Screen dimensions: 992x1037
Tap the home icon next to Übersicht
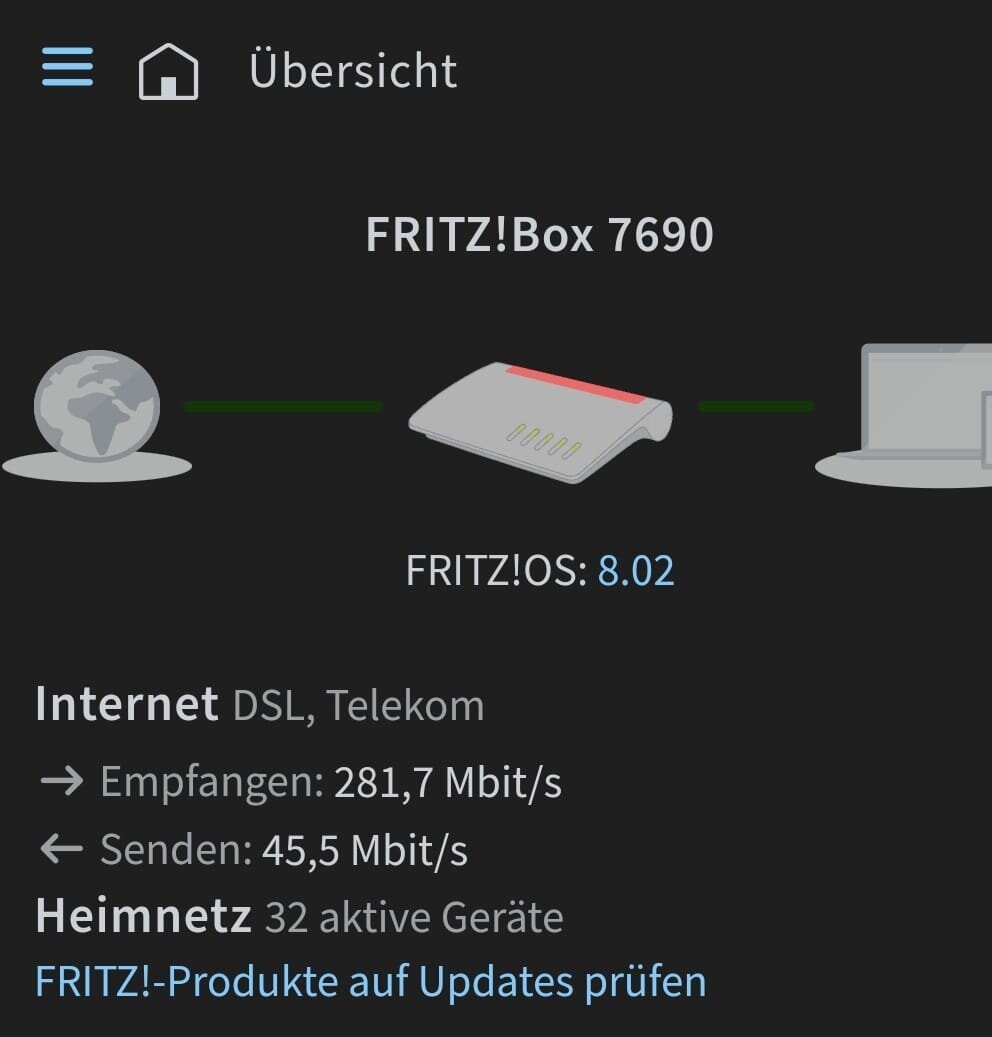pyautogui.click(x=168, y=72)
